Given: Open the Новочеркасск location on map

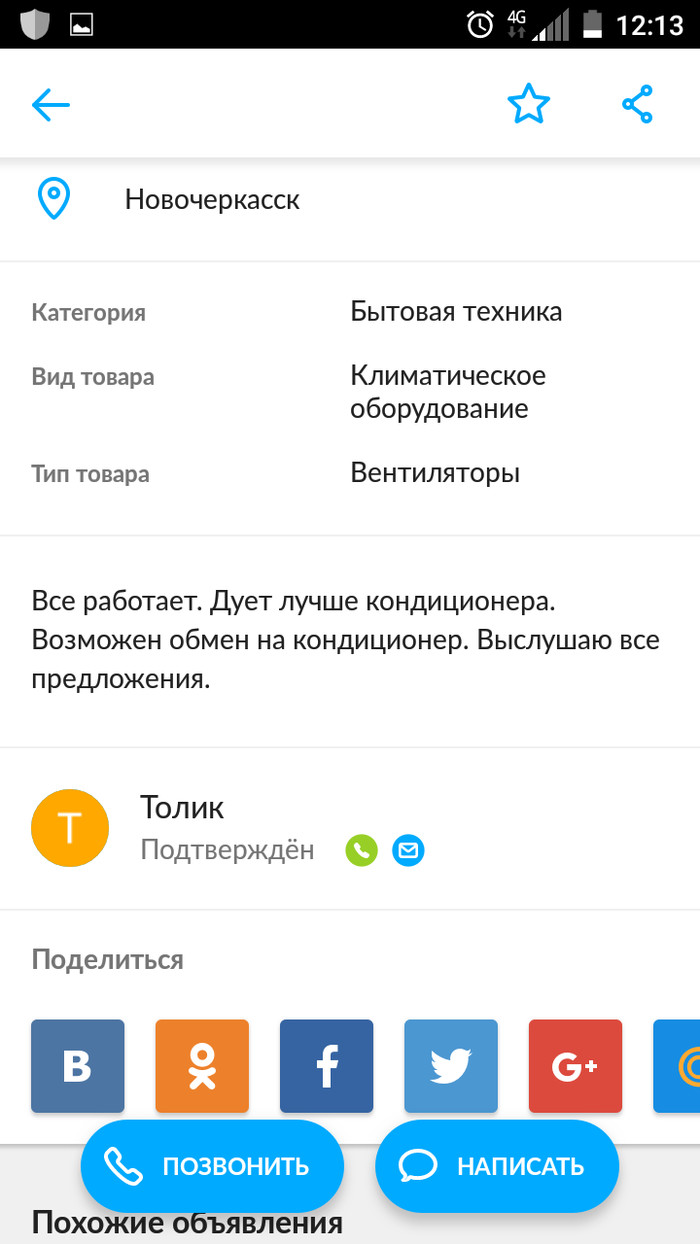Looking at the screenshot, I should tap(211, 200).
